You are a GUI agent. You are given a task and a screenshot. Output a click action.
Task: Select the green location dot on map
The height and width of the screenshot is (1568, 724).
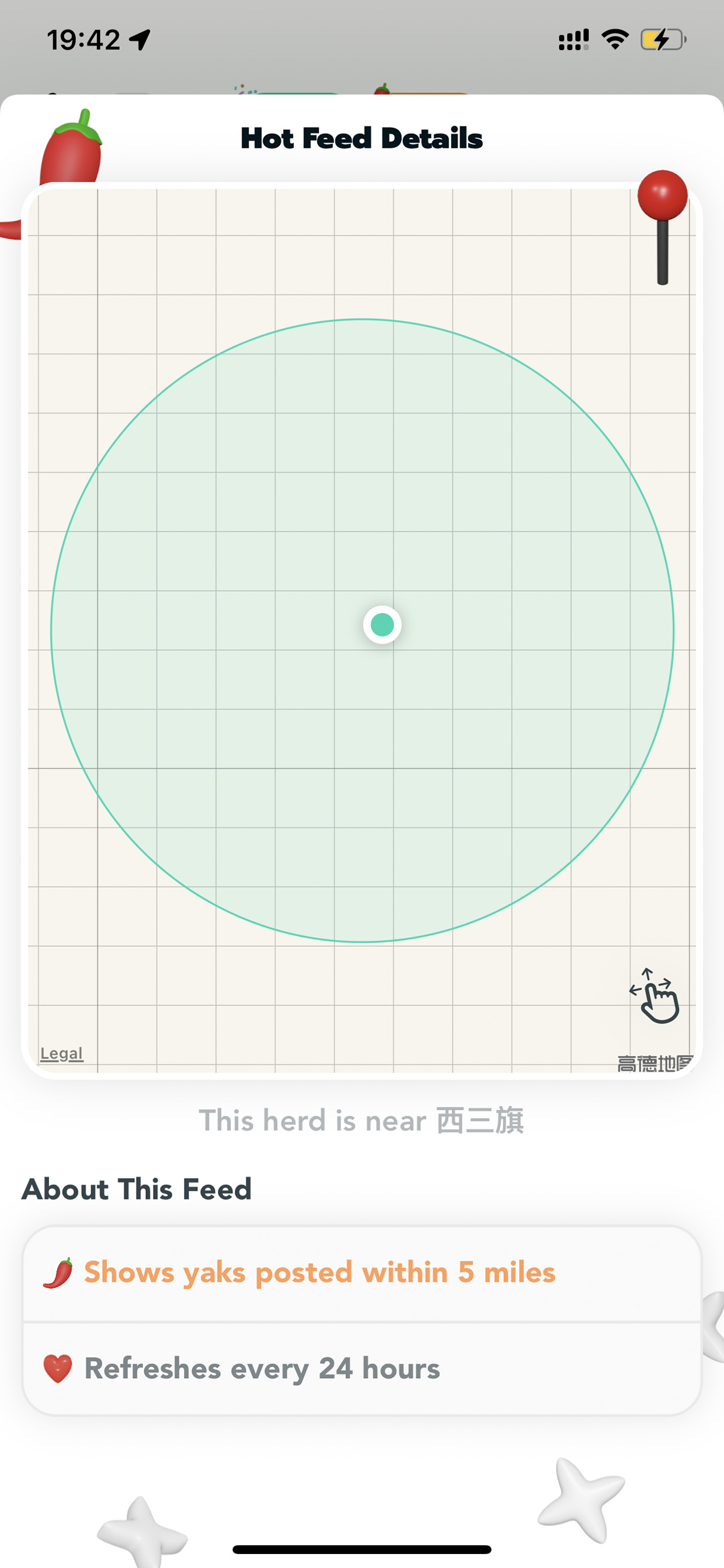click(382, 625)
